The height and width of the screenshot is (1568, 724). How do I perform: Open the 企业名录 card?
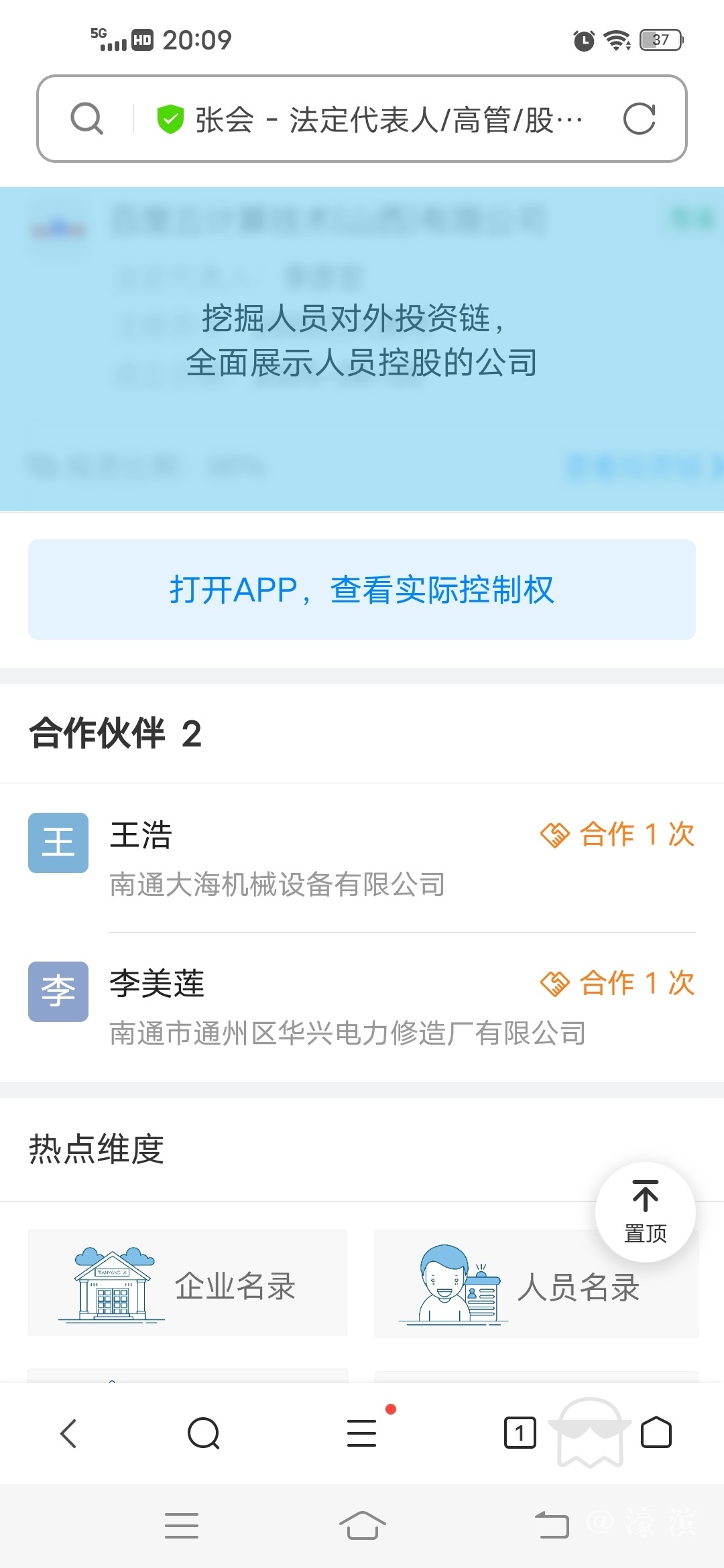tap(188, 1283)
